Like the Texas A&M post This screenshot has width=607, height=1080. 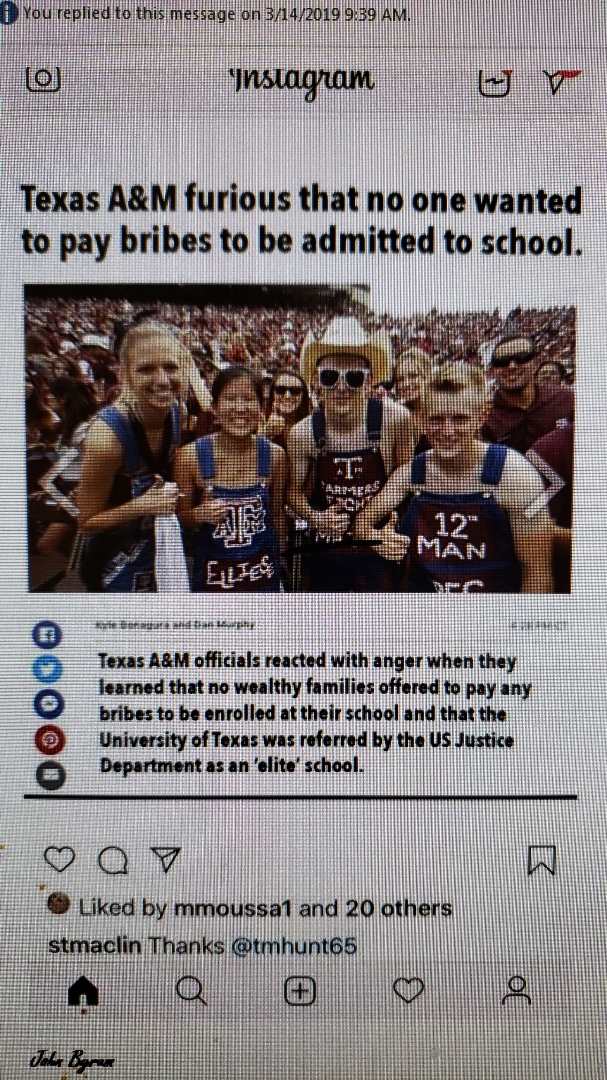point(61,859)
